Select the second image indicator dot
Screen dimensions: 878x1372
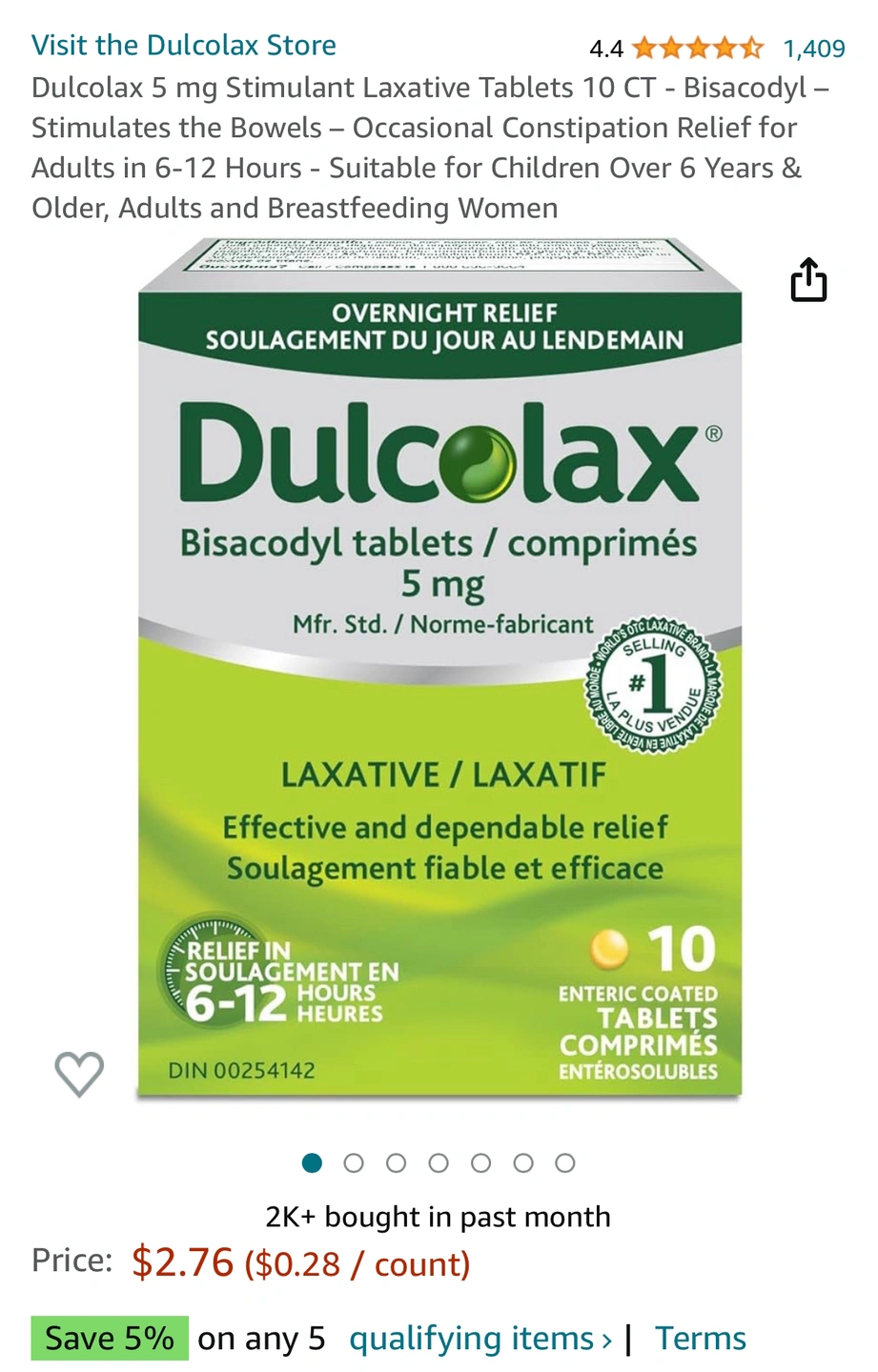[x=354, y=1163]
